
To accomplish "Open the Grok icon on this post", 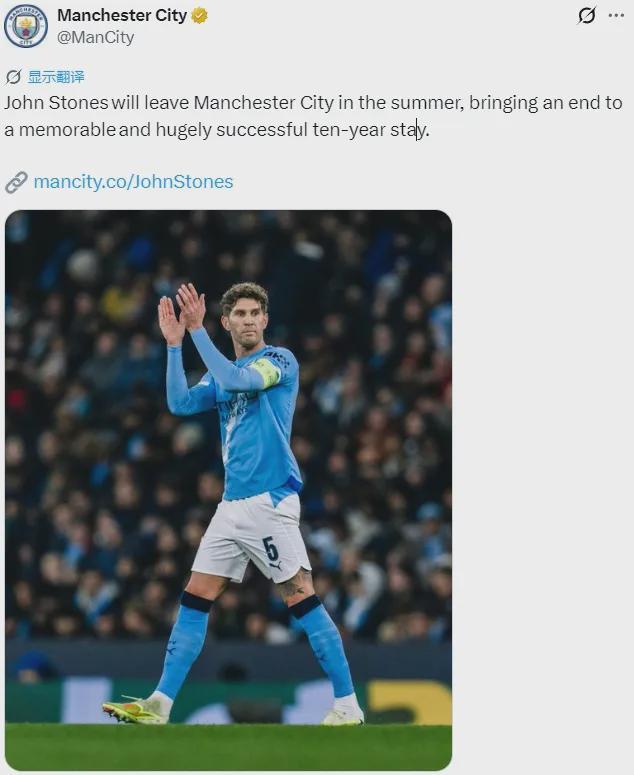I will (587, 15).
